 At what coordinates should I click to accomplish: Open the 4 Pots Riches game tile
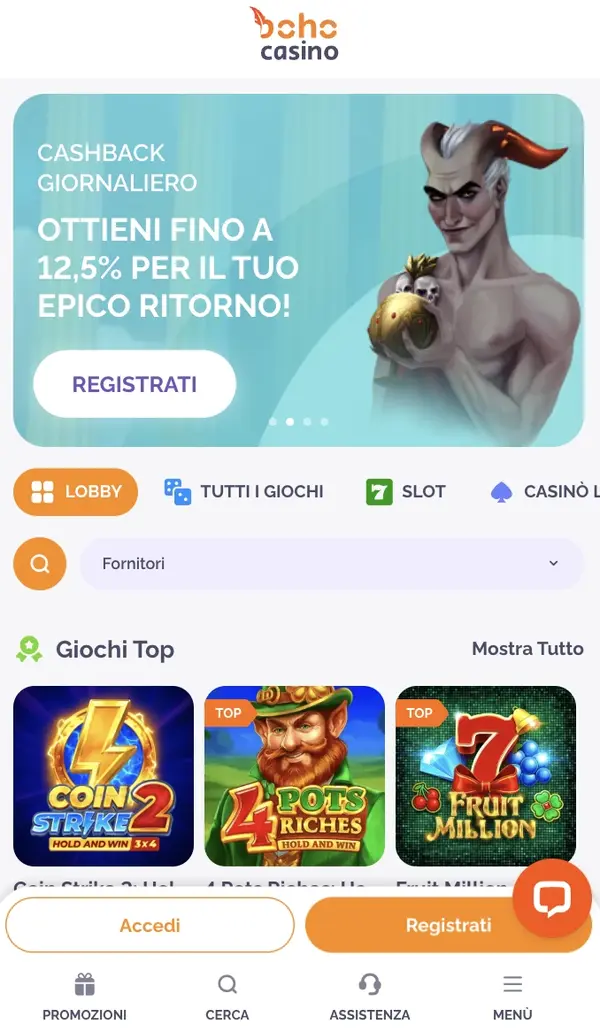click(295, 776)
